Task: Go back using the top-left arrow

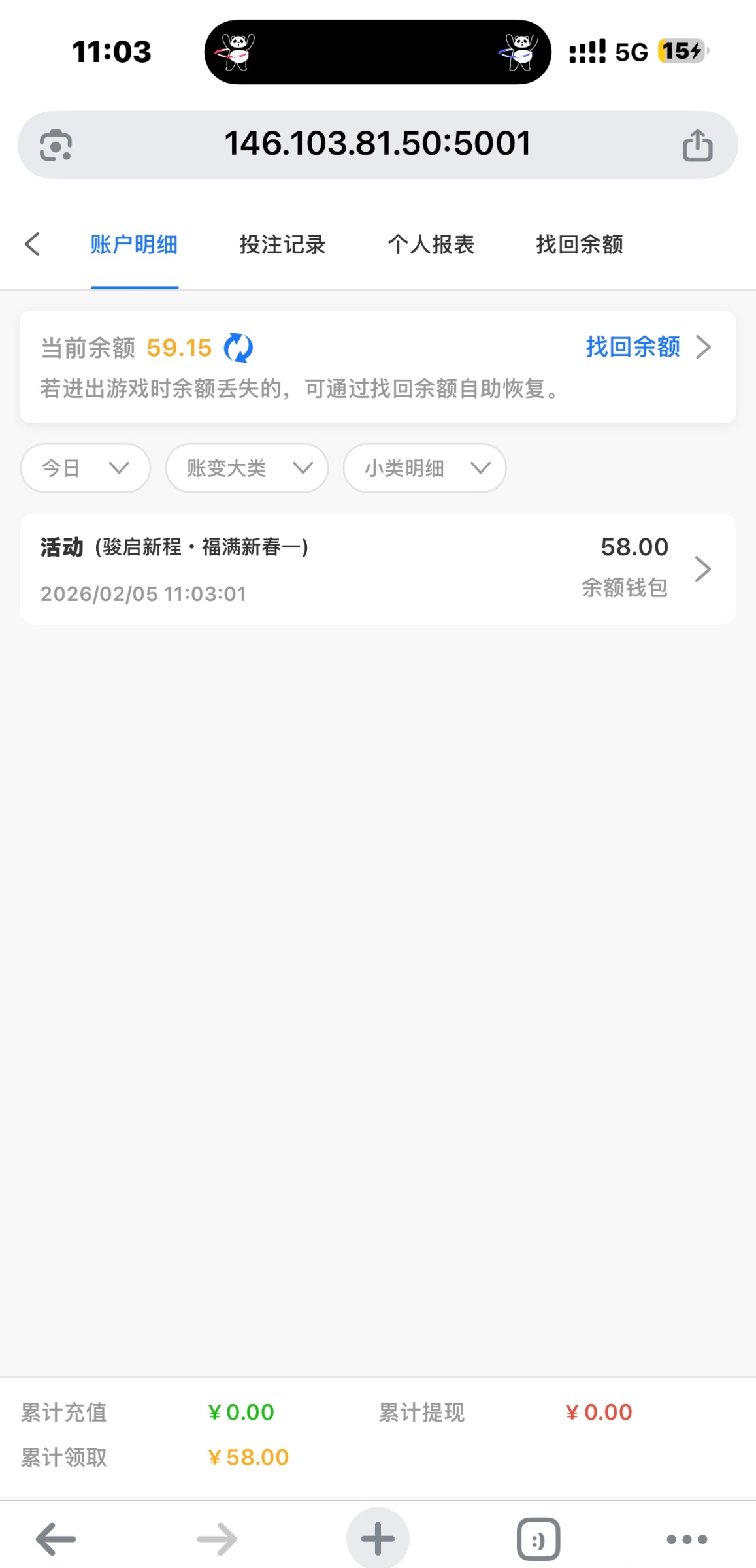Action: [33, 244]
